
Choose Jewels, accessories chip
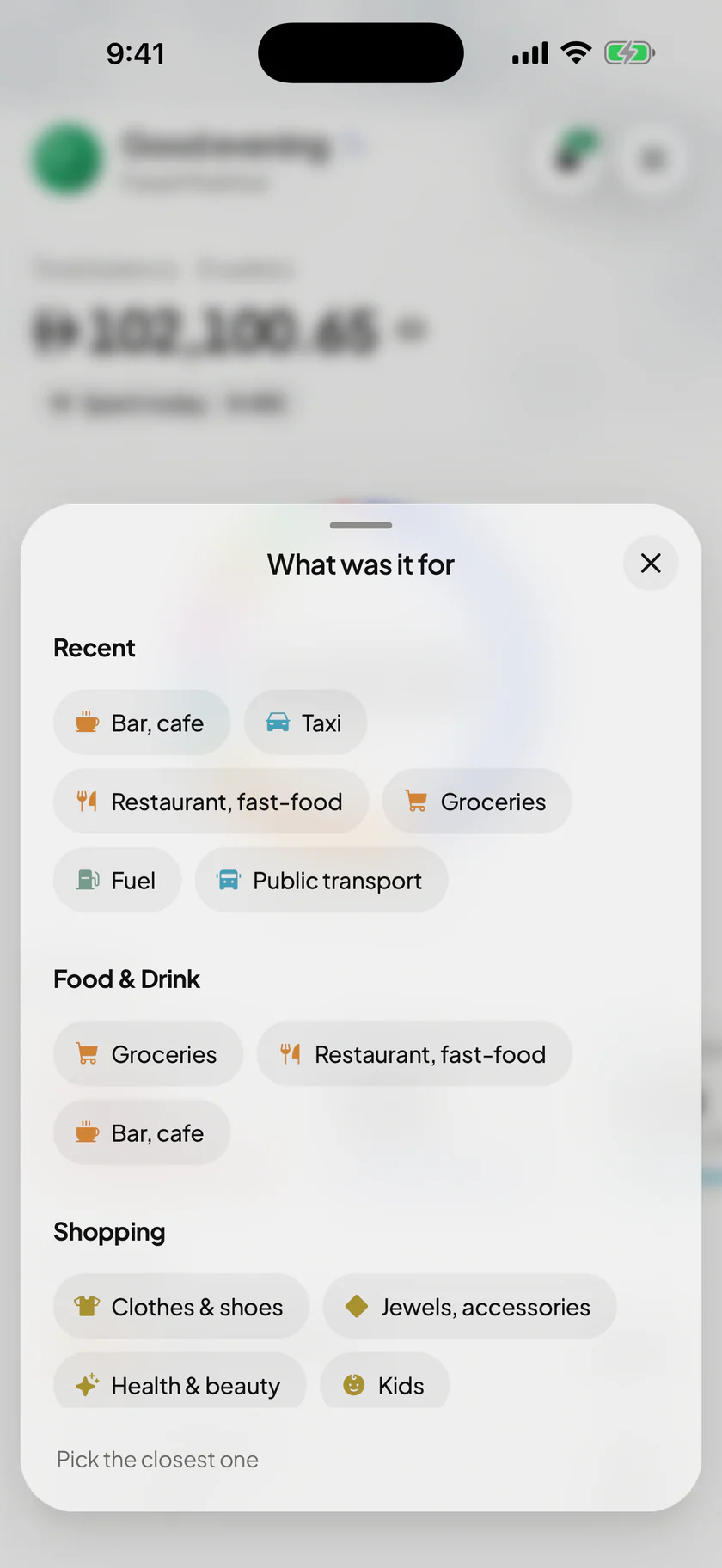pyautogui.click(x=469, y=1307)
